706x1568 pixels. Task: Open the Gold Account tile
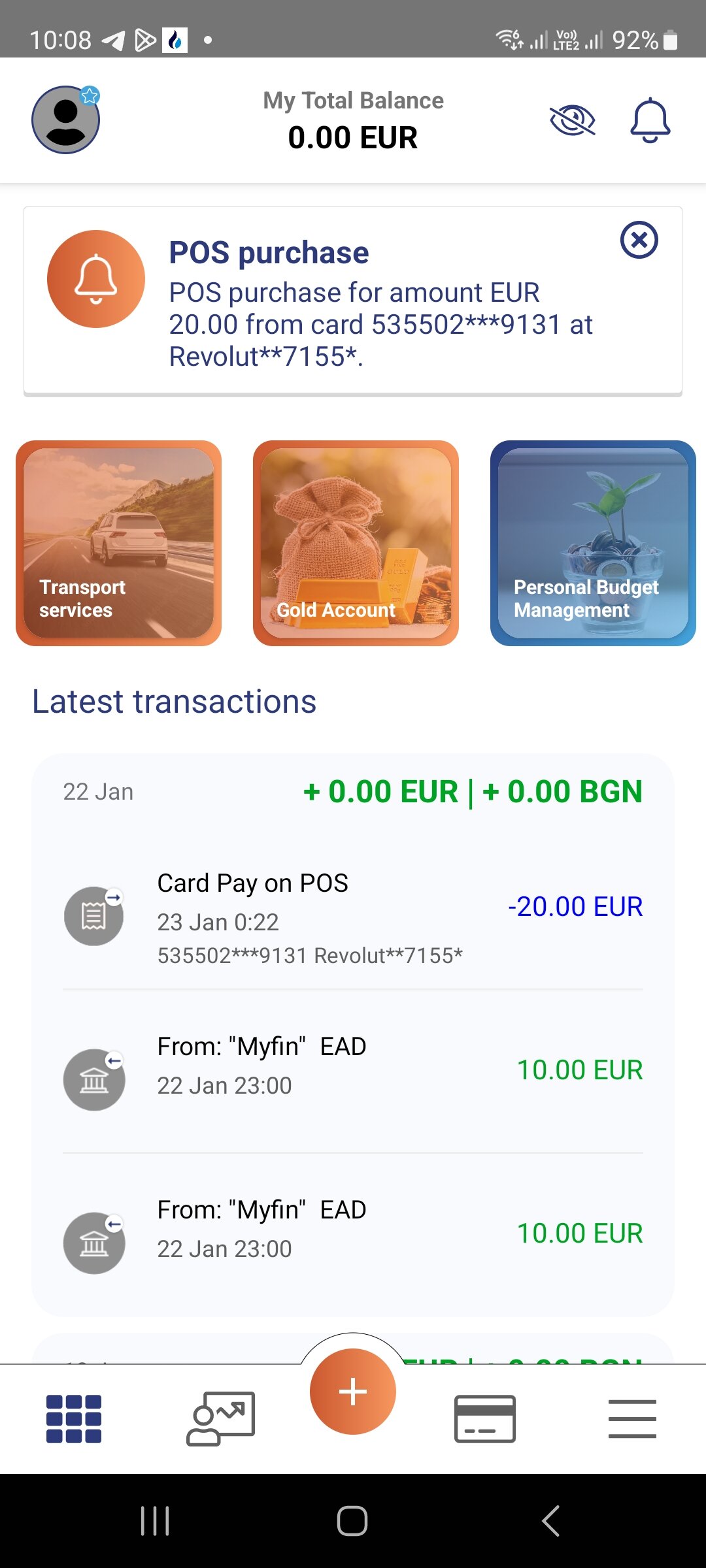click(x=356, y=543)
